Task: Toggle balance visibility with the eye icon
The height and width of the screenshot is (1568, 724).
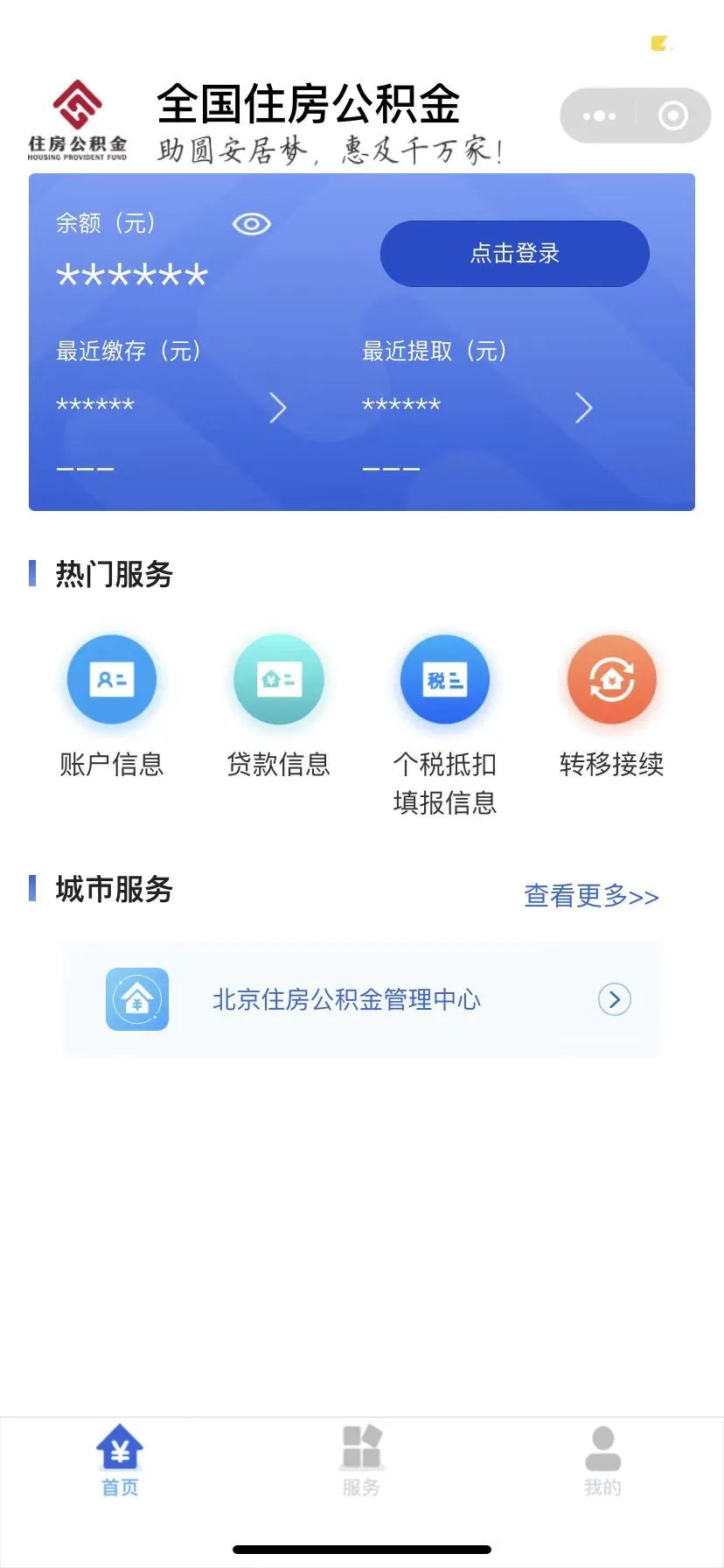Action: pos(251,224)
